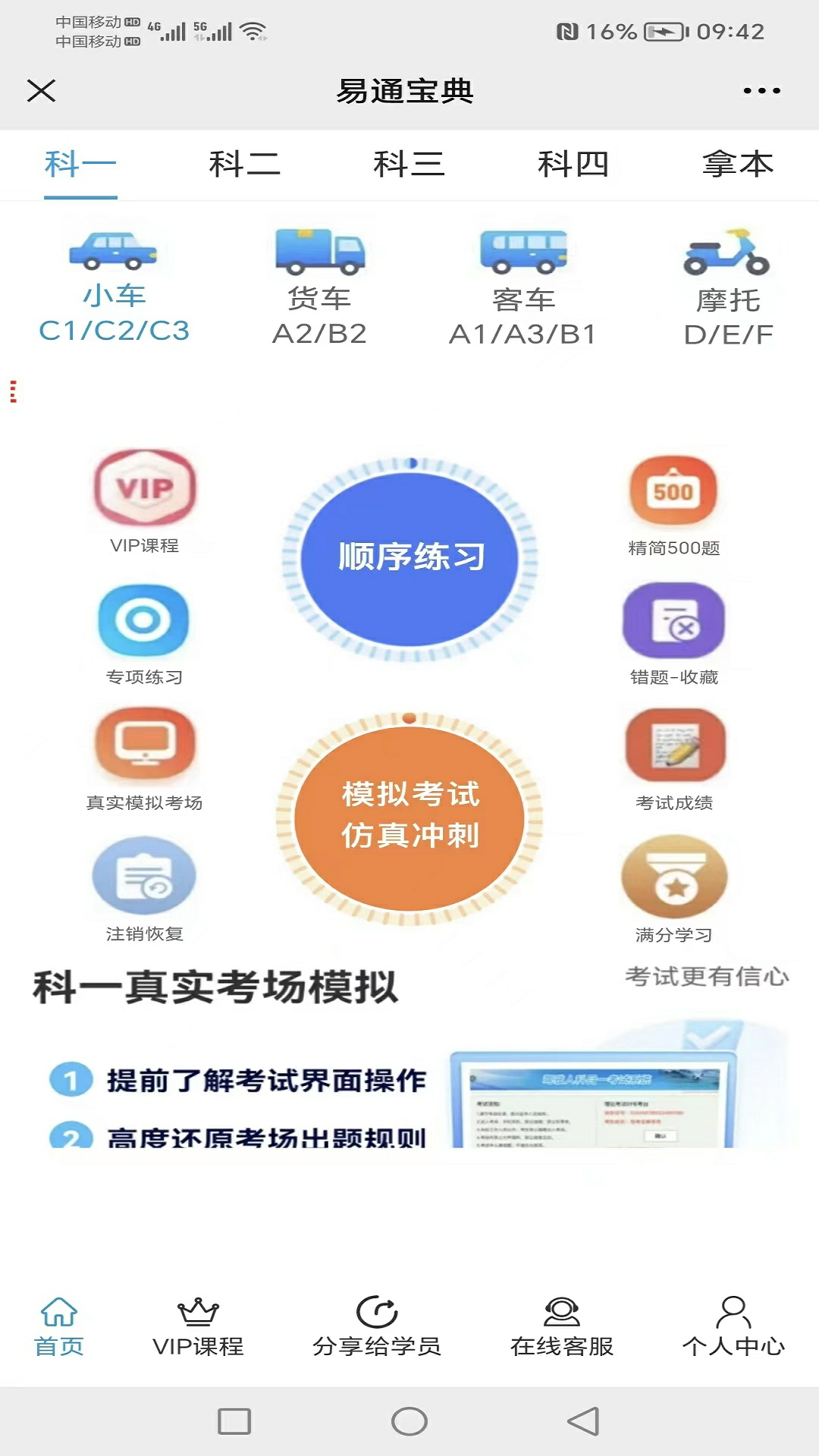Contact 在线客服 support

(x=562, y=1327)
